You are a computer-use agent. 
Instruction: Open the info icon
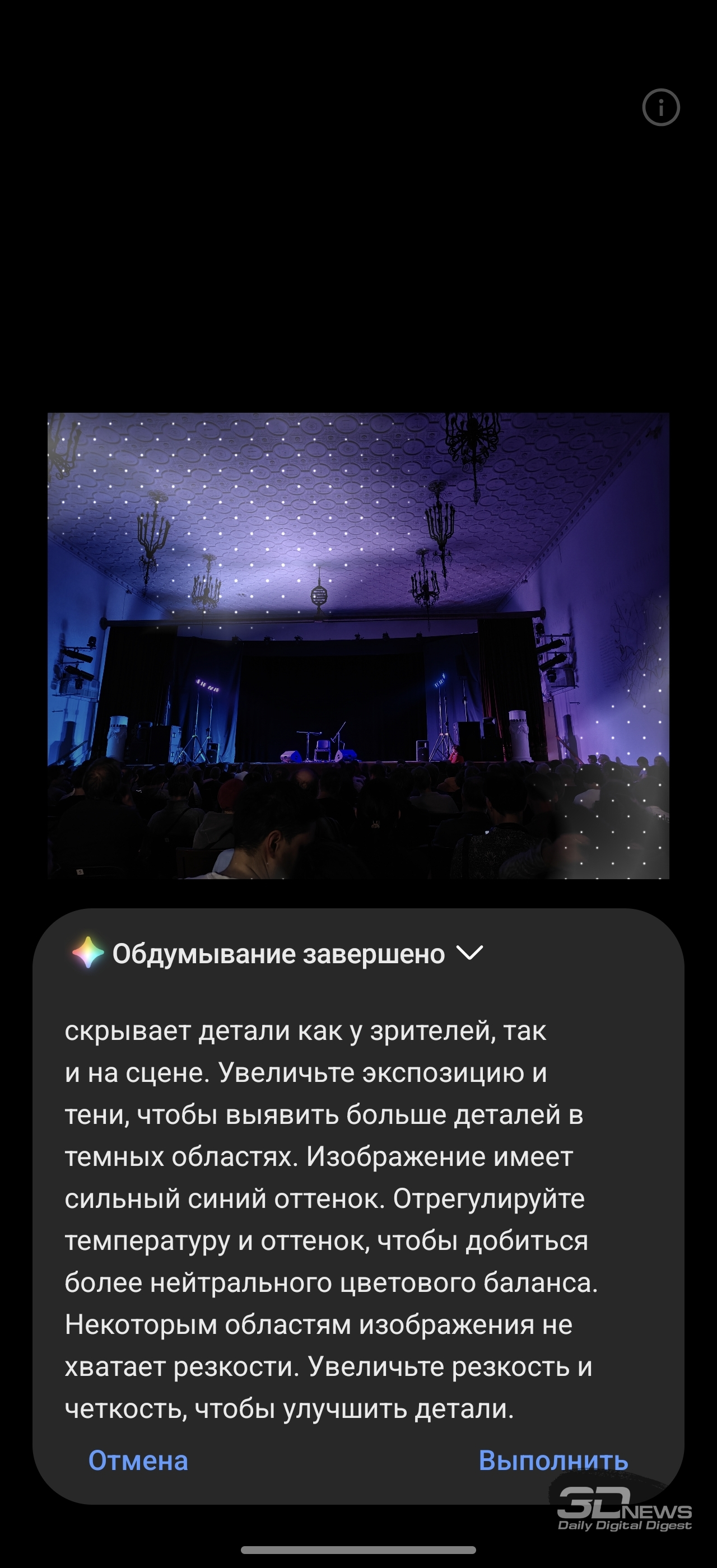coord(660,108)
